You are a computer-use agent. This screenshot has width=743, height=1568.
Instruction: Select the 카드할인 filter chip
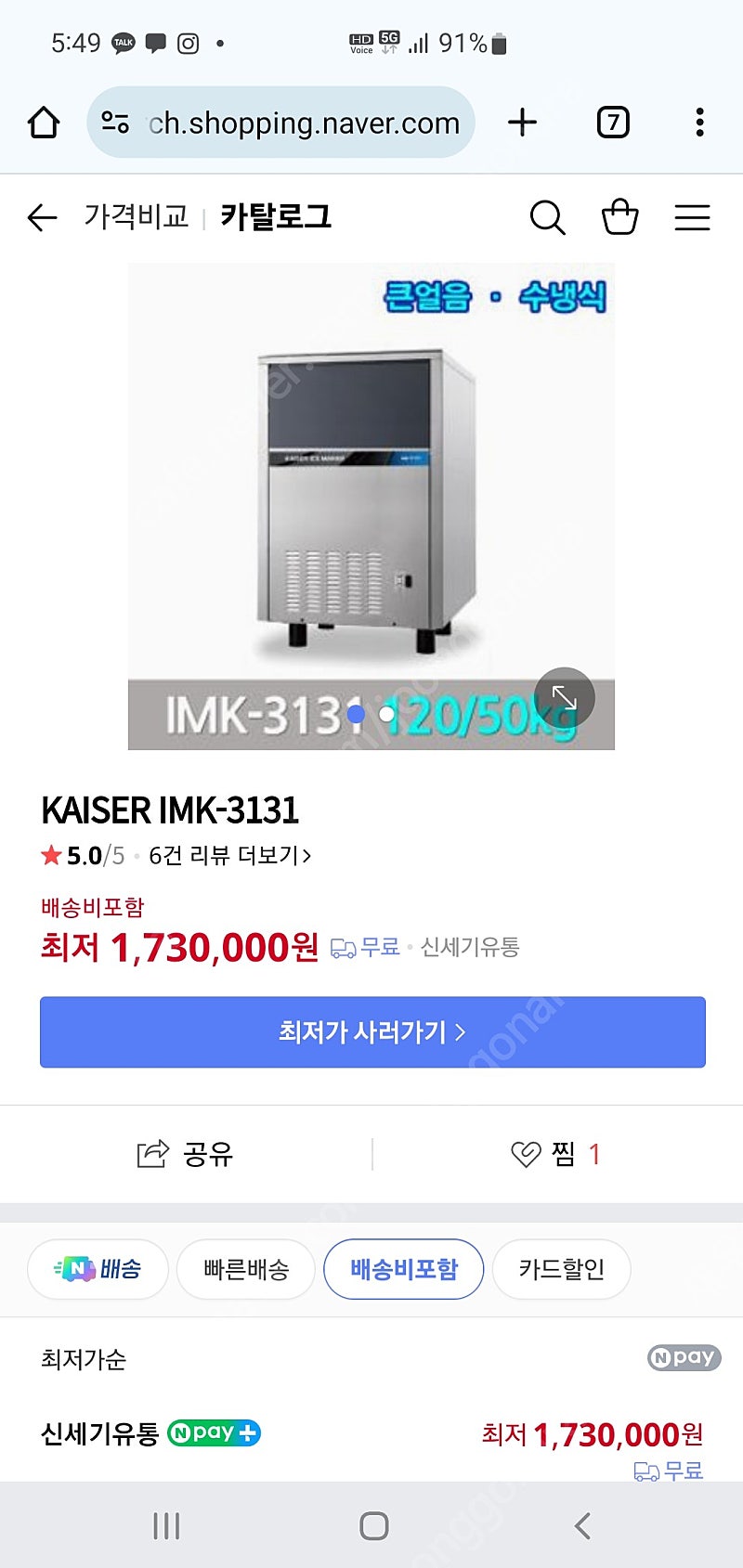(x=561, y=1269)
